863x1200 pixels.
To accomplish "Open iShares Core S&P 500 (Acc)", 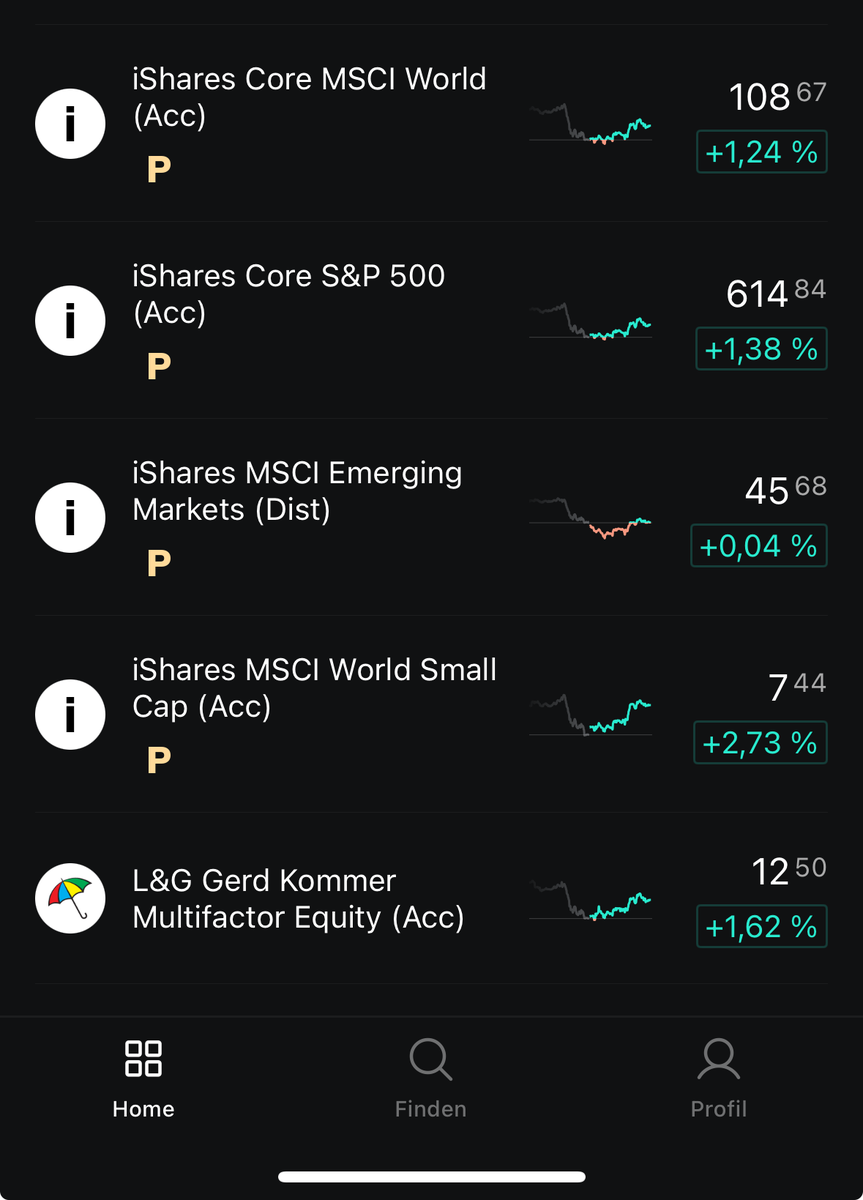I will [289, 294].
